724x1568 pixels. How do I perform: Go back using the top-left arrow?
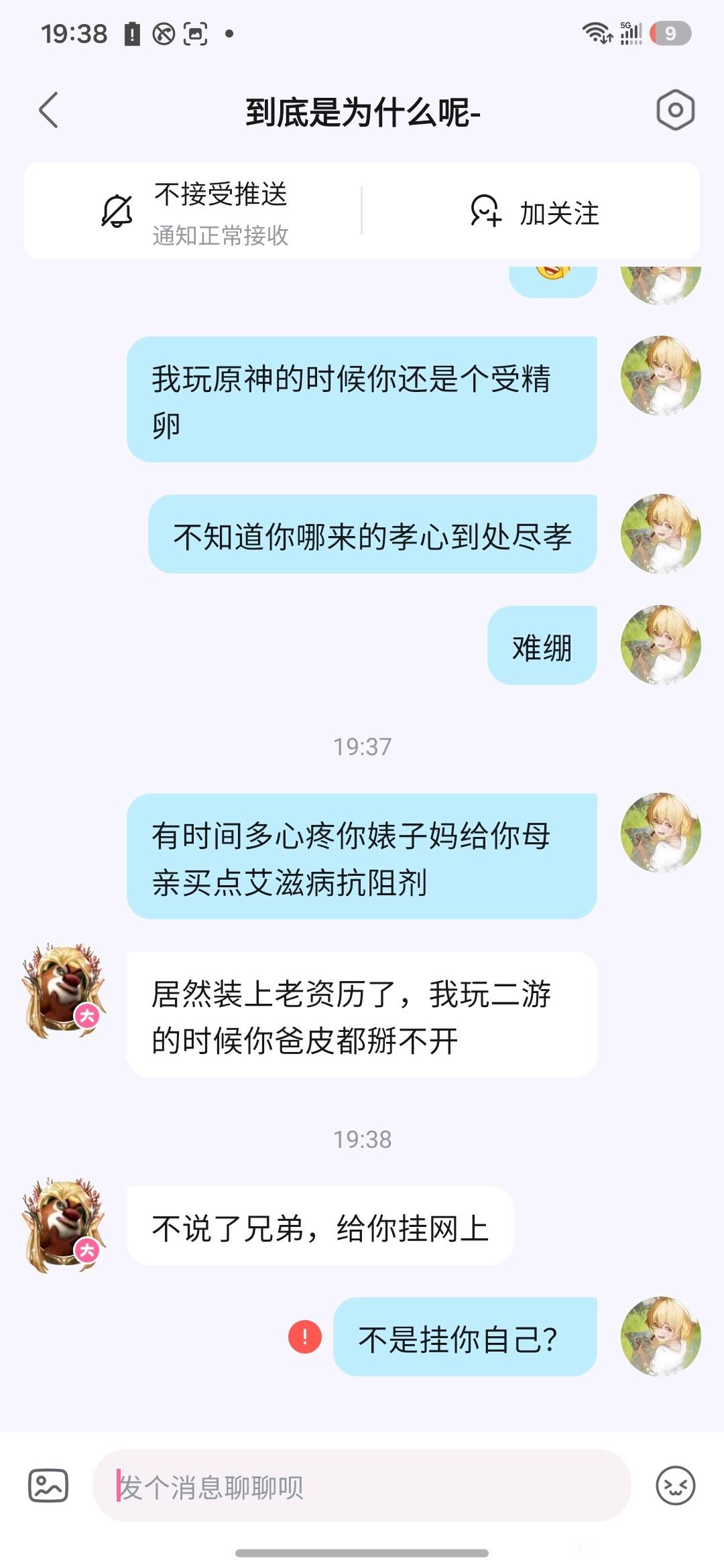(49, 110)
